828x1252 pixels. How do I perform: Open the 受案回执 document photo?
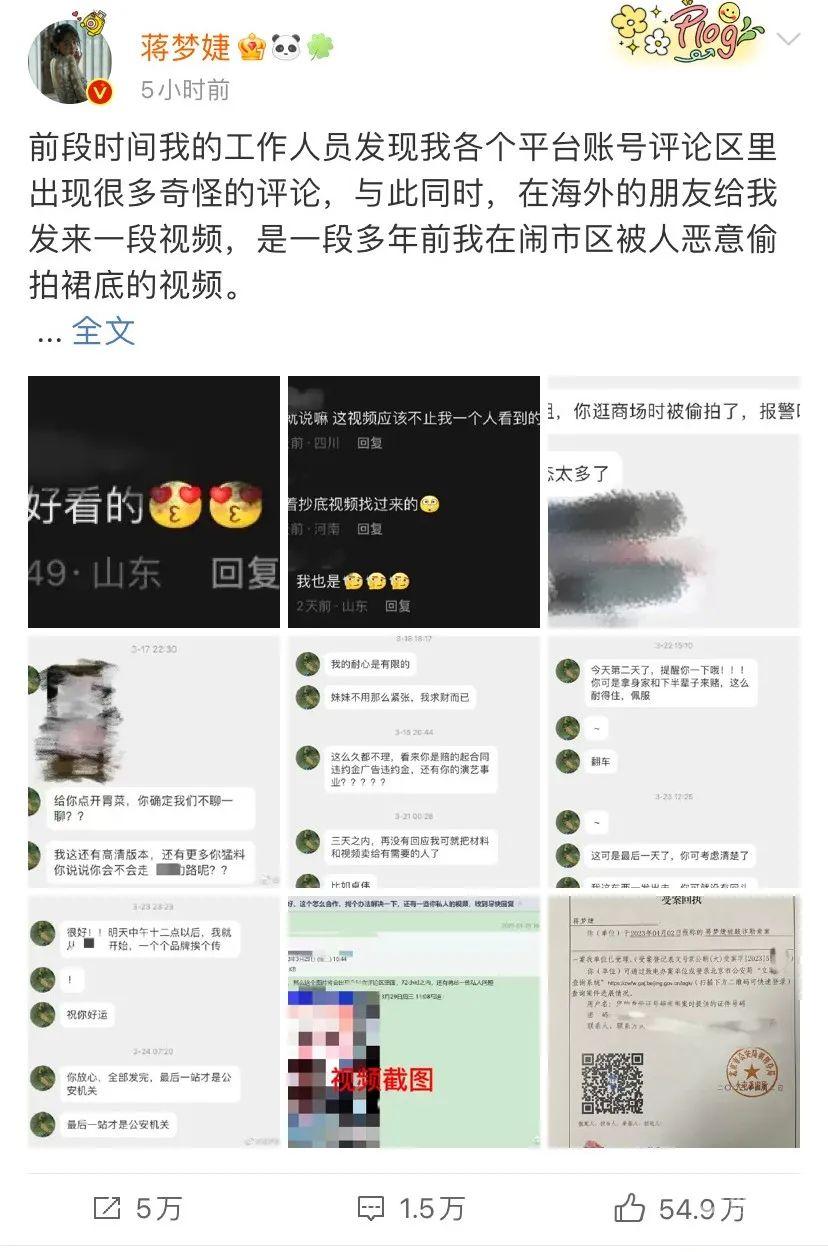pyautogui.click(x=673, y=1022)
